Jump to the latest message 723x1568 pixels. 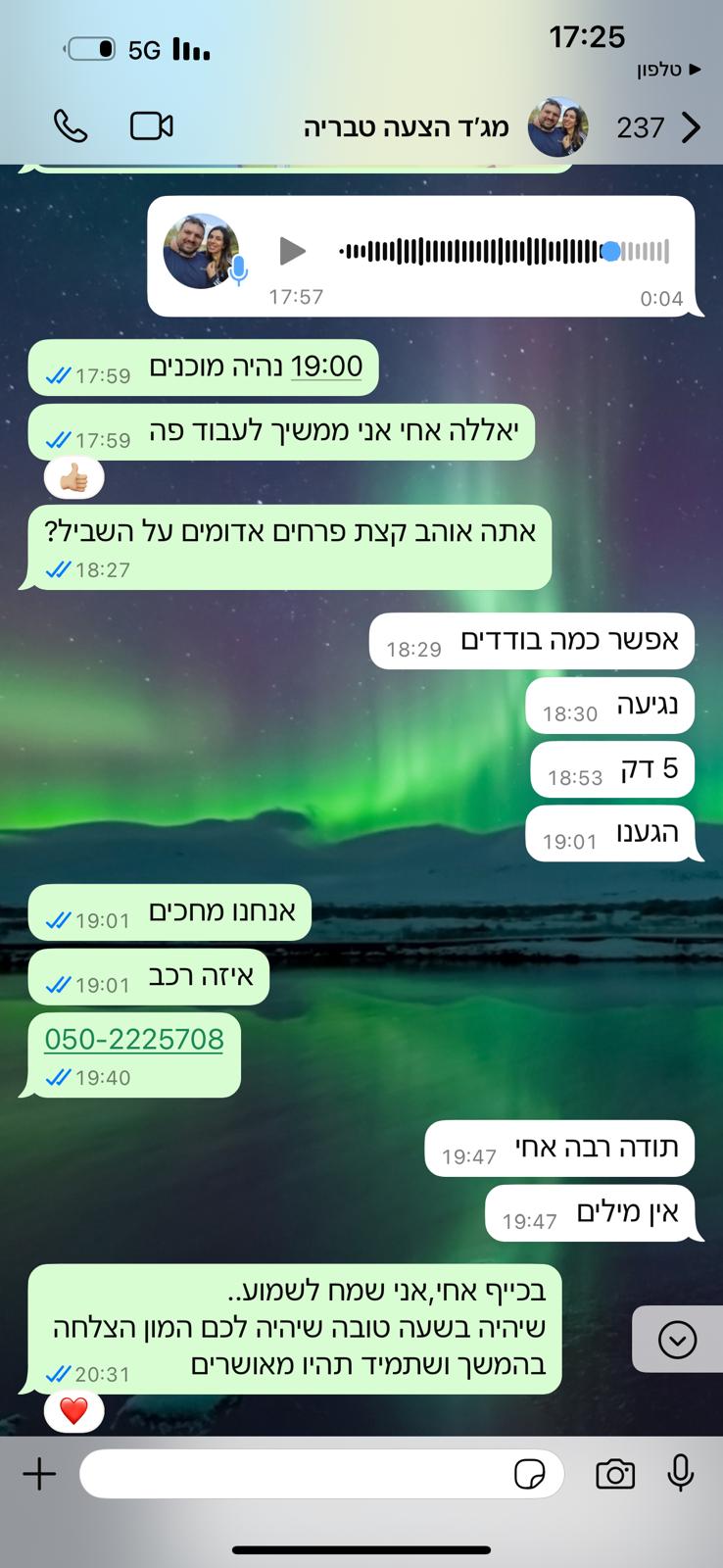(677, 1340)
